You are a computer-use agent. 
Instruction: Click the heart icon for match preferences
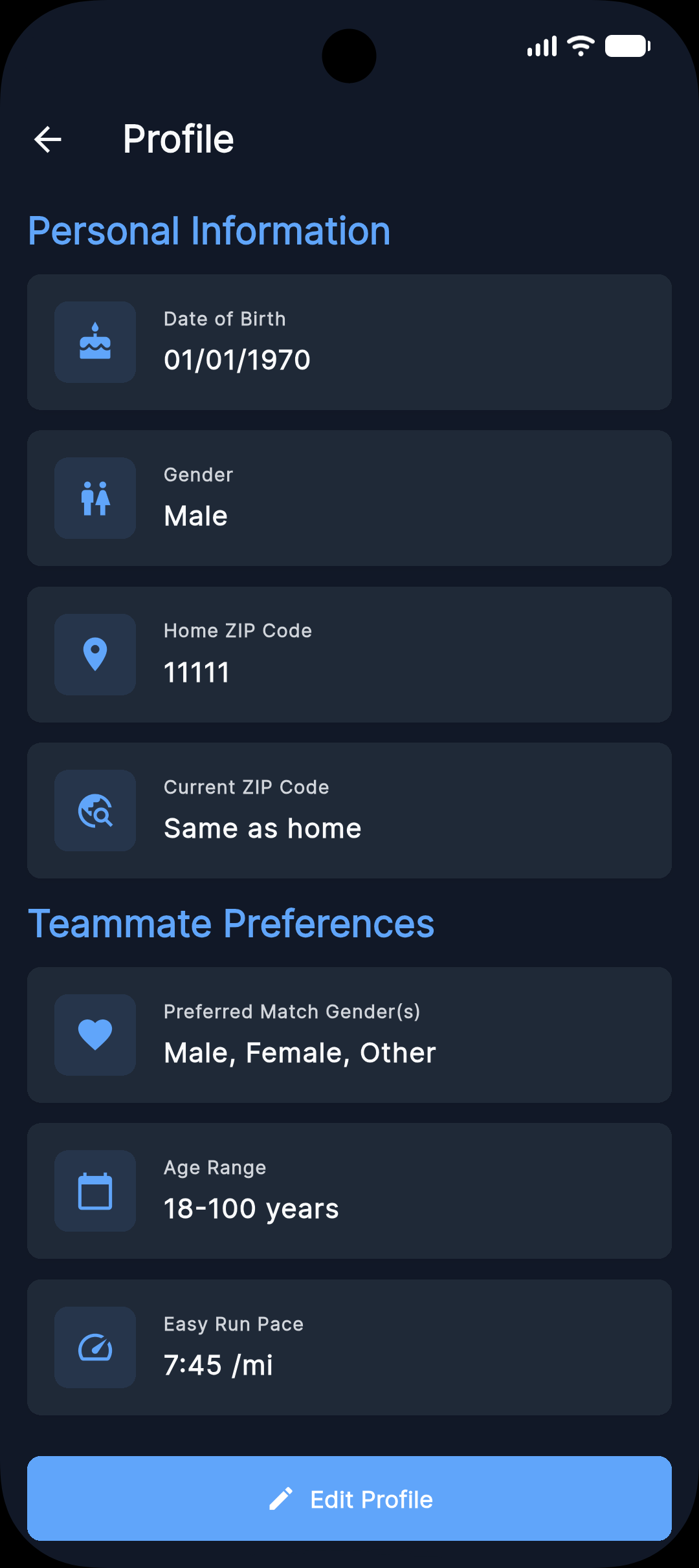[x=94, y=1035]
